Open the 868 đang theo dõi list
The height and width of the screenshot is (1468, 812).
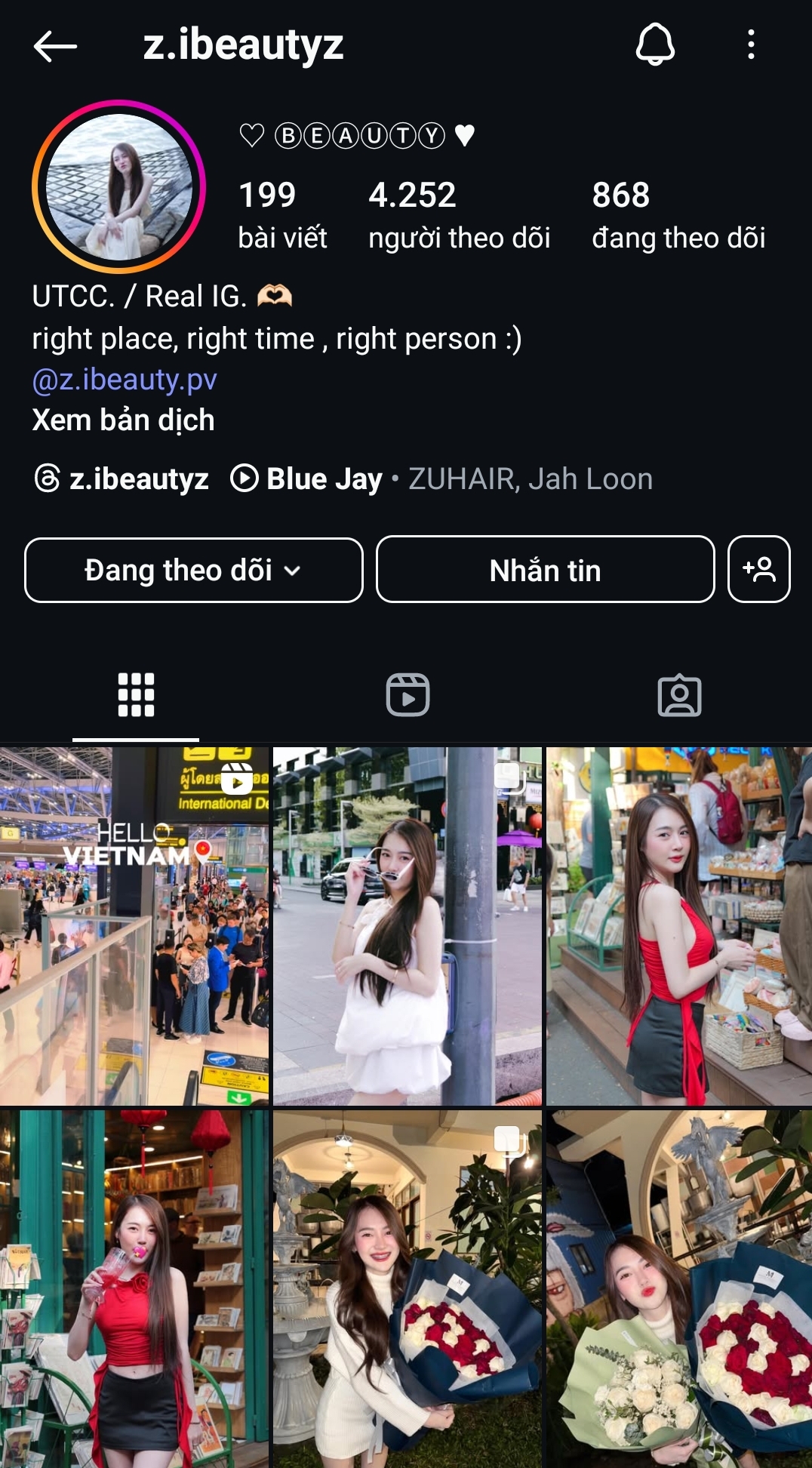pyautogui.click(x=678, y=214)
